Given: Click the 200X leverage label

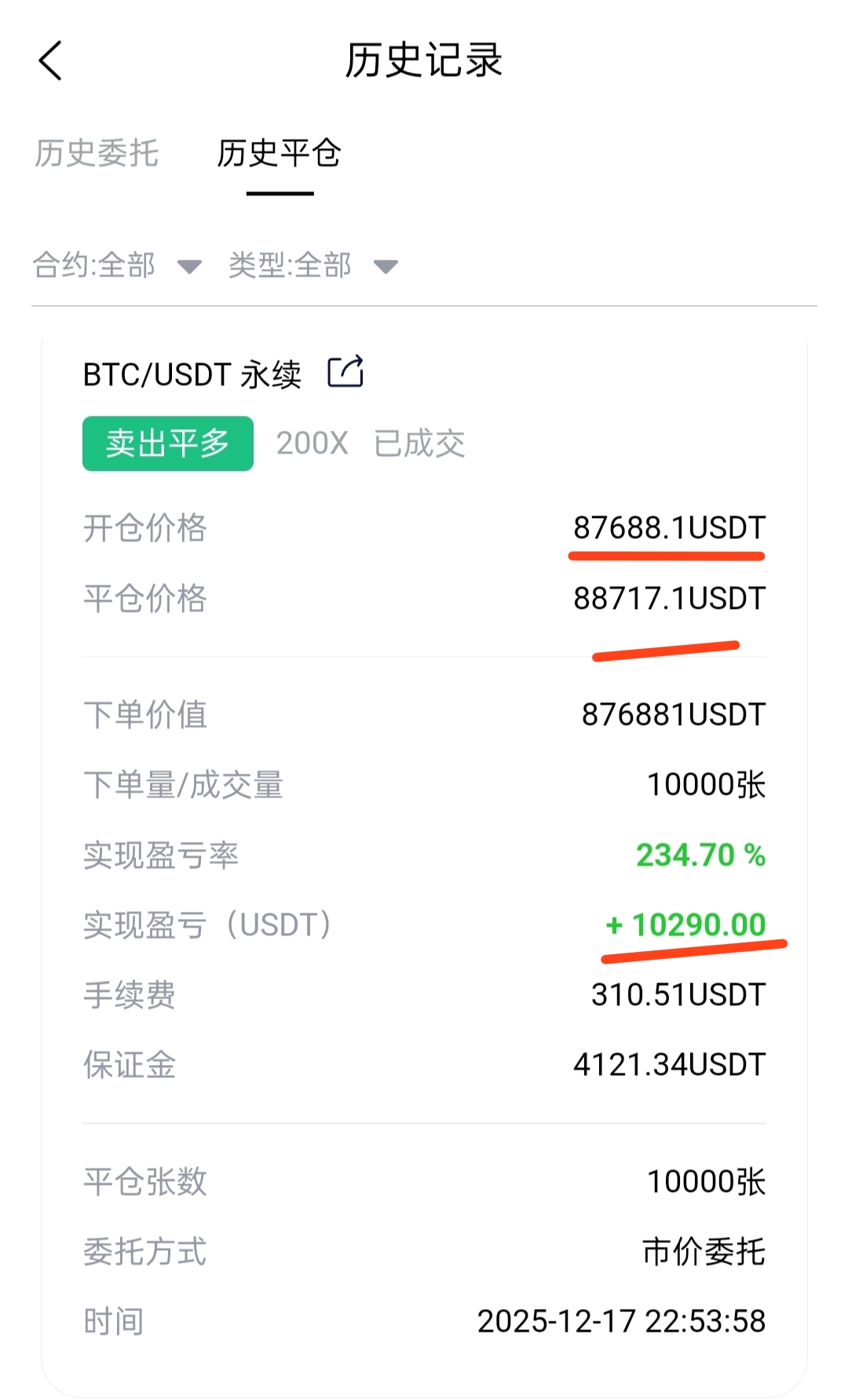Looking at the screenshot, I should tap(312, 443).
